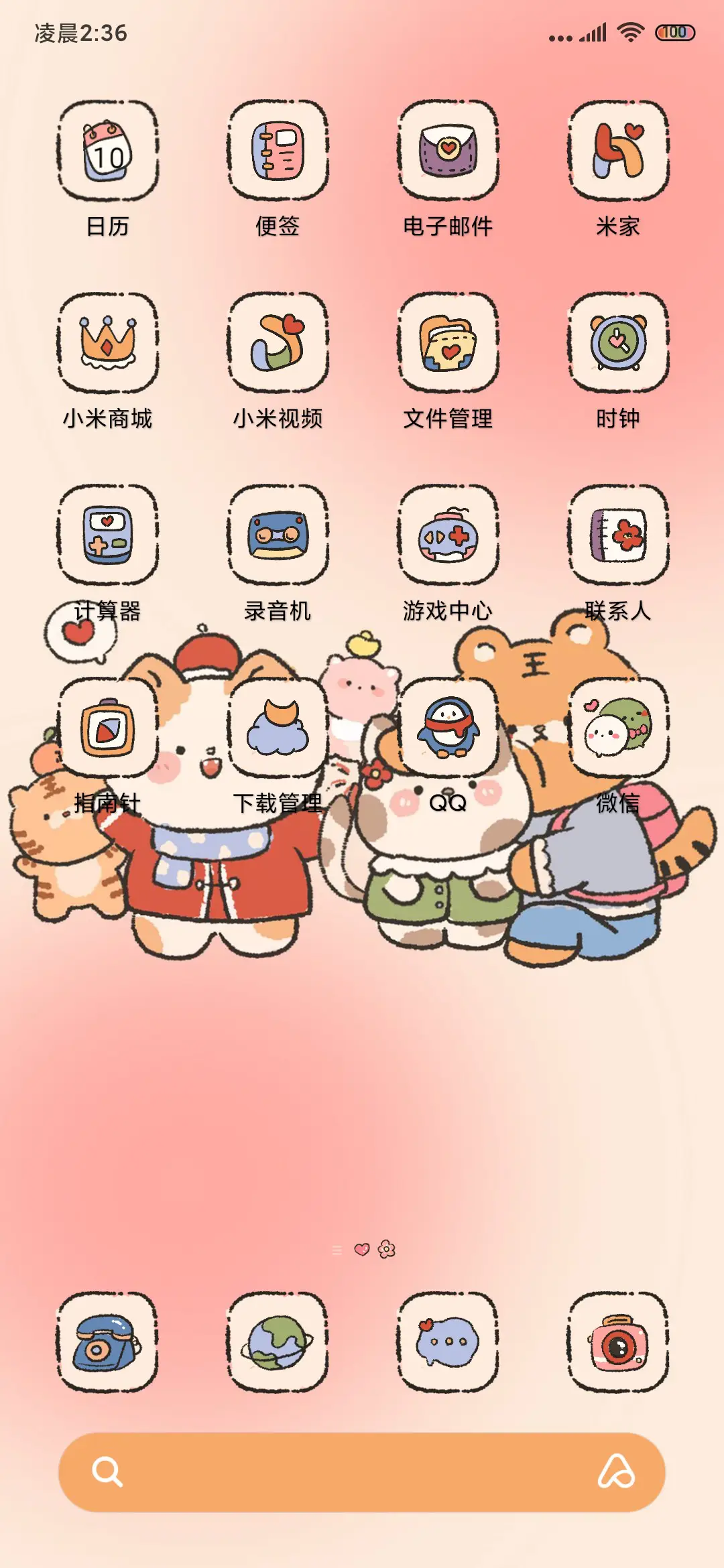Open Download Manager (下载管理)
Image resolution: width=724 pixels, height=1568 pixels.
point(278,728)
